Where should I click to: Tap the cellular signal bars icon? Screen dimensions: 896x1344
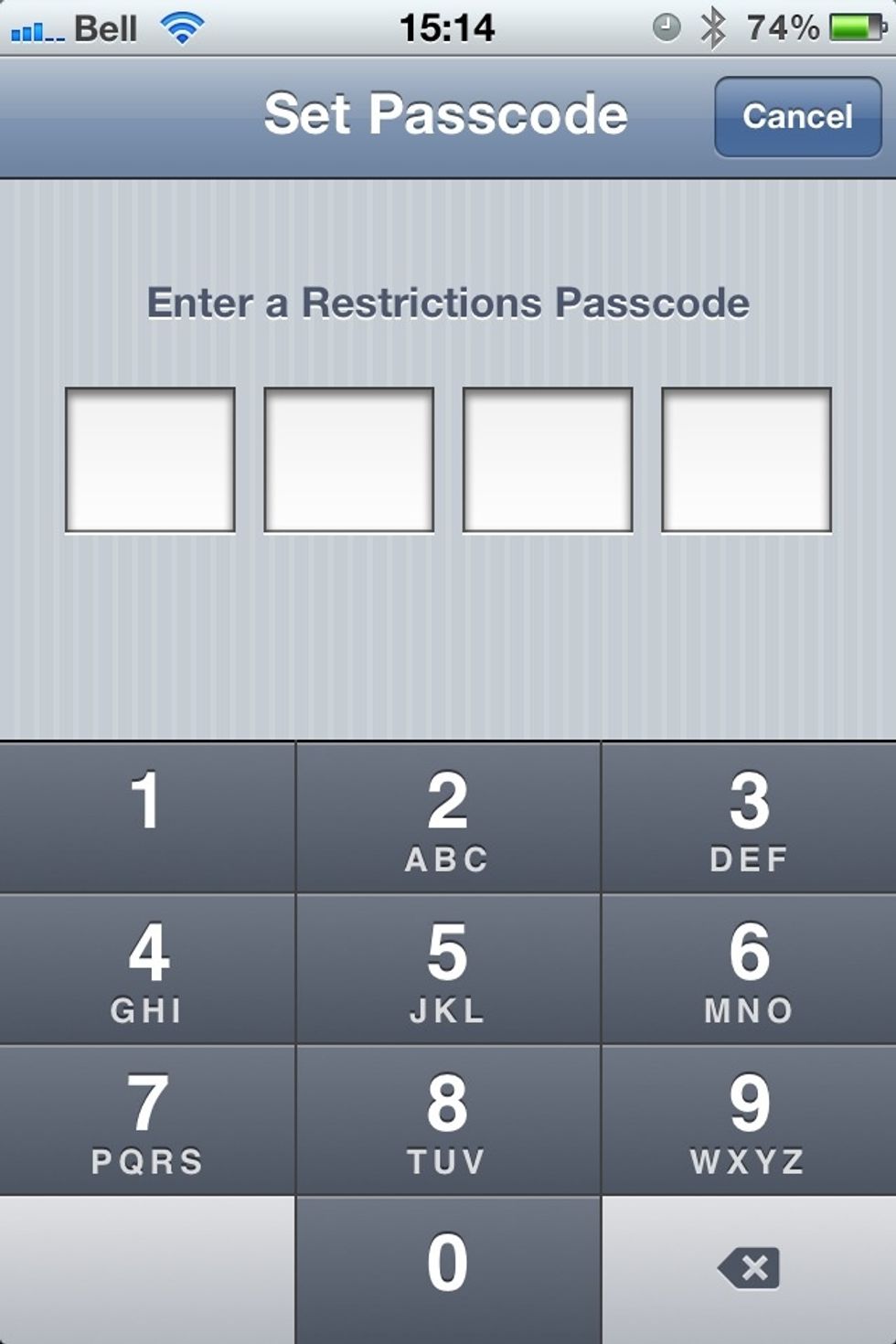pyautogui.click(x=35, y=26)
